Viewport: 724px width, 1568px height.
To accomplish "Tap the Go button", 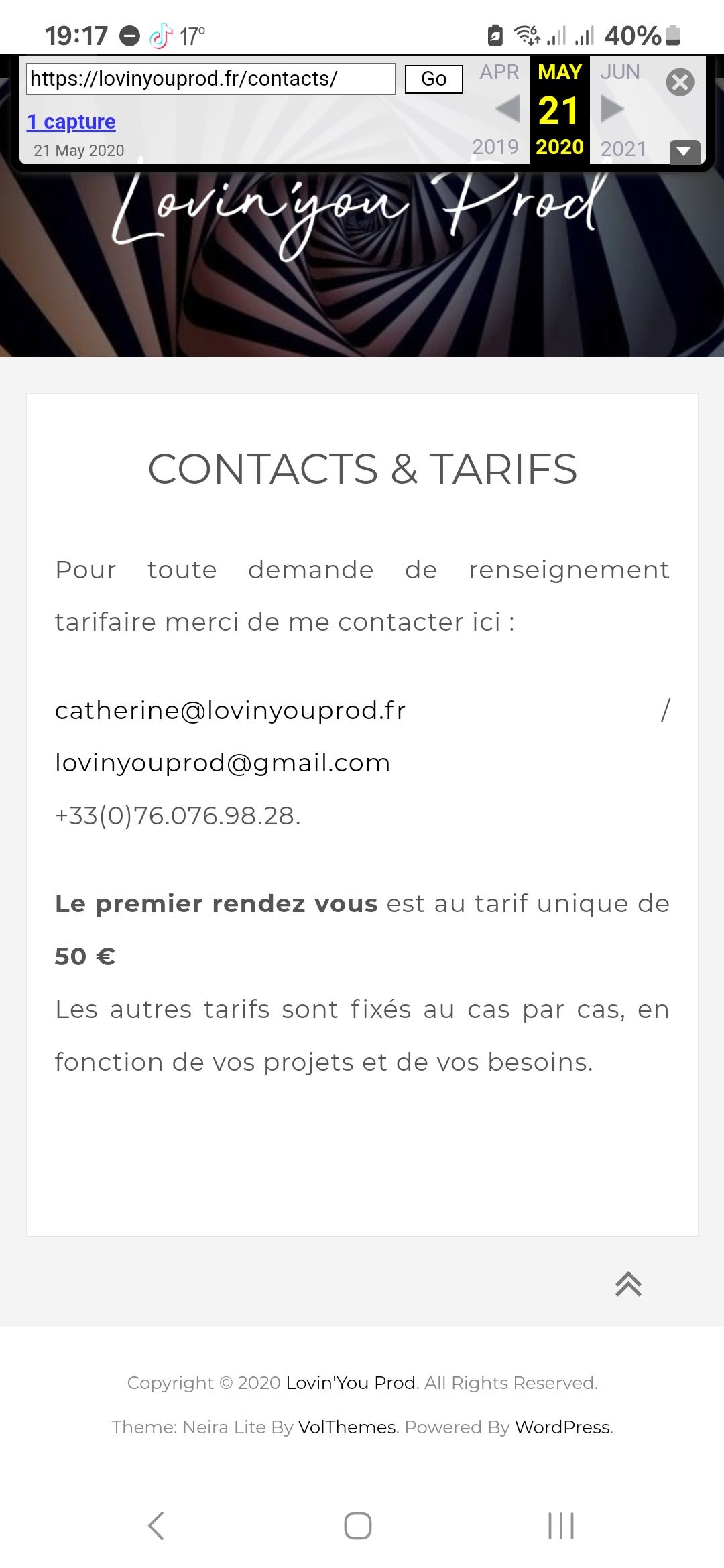I will [x=434, y=79].
